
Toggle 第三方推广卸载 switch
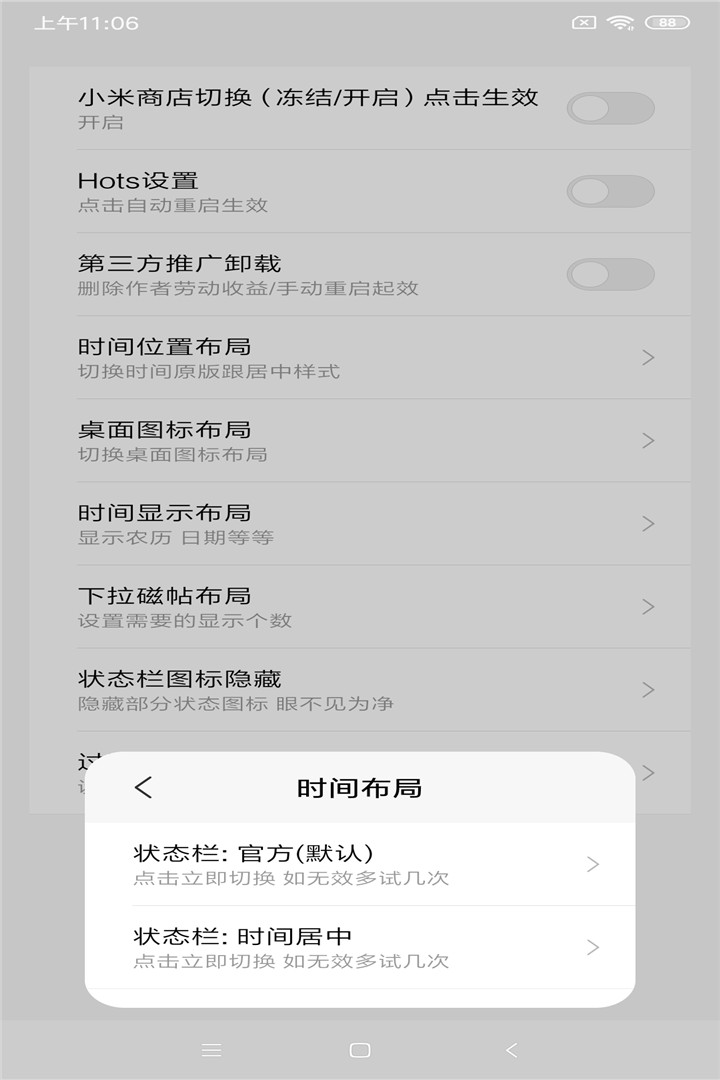pos(610,275)
